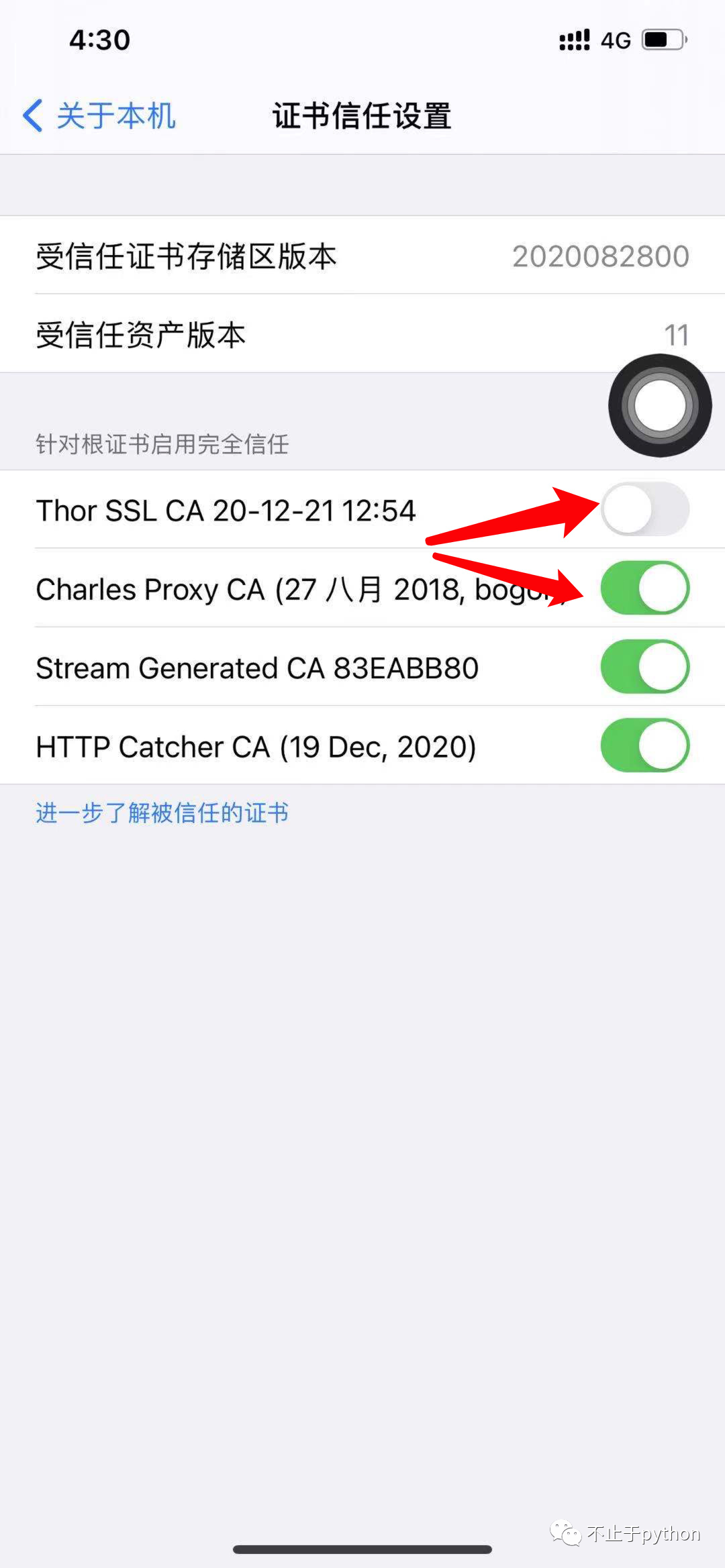725x1568 pixels.
Task: Enable trust for Thor SSL CA
Action: pyautogui.click(x=644, y=509)
